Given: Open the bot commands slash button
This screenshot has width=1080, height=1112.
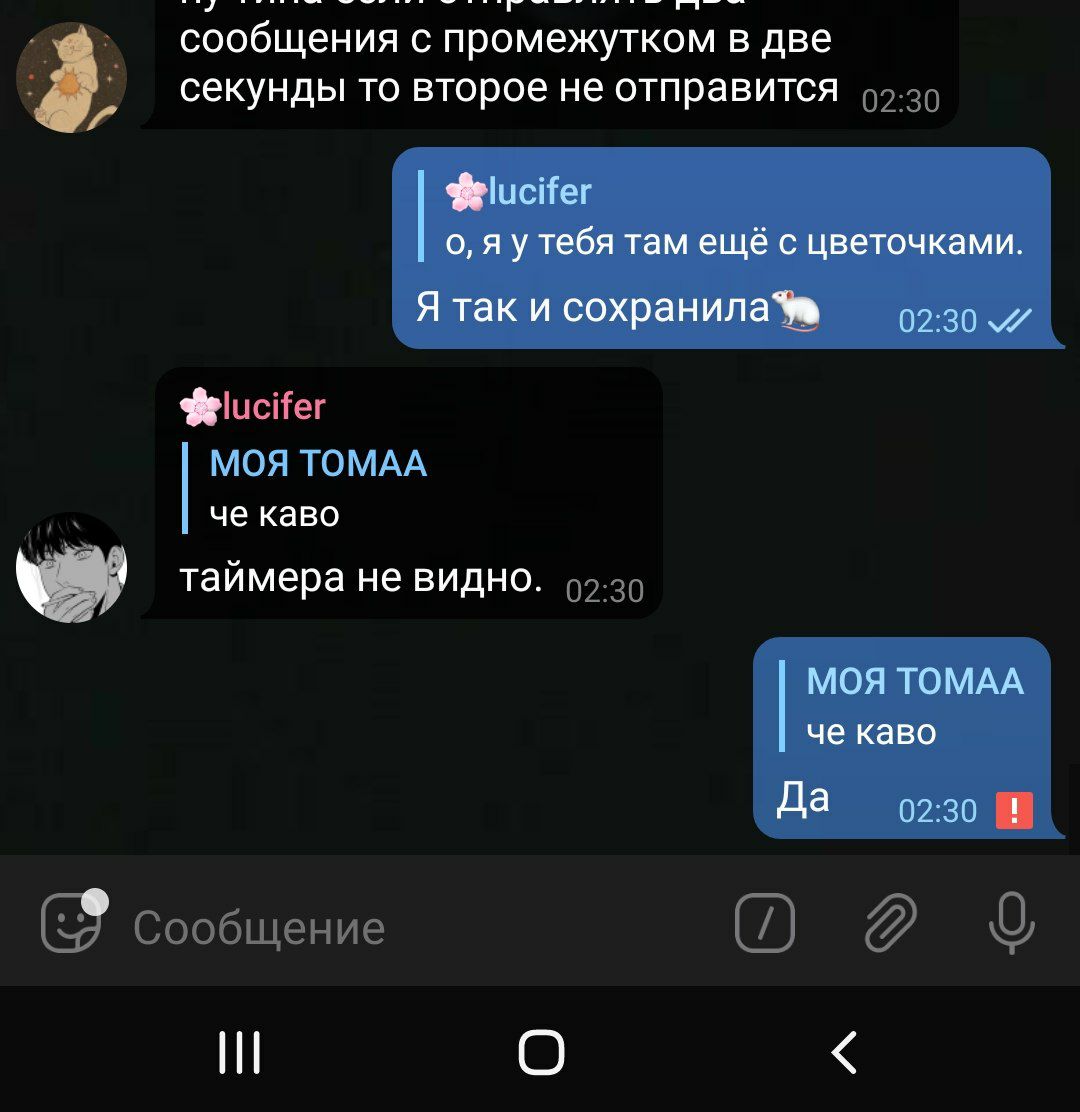Looking at the screenshot, I should click(x=765, y=922).
